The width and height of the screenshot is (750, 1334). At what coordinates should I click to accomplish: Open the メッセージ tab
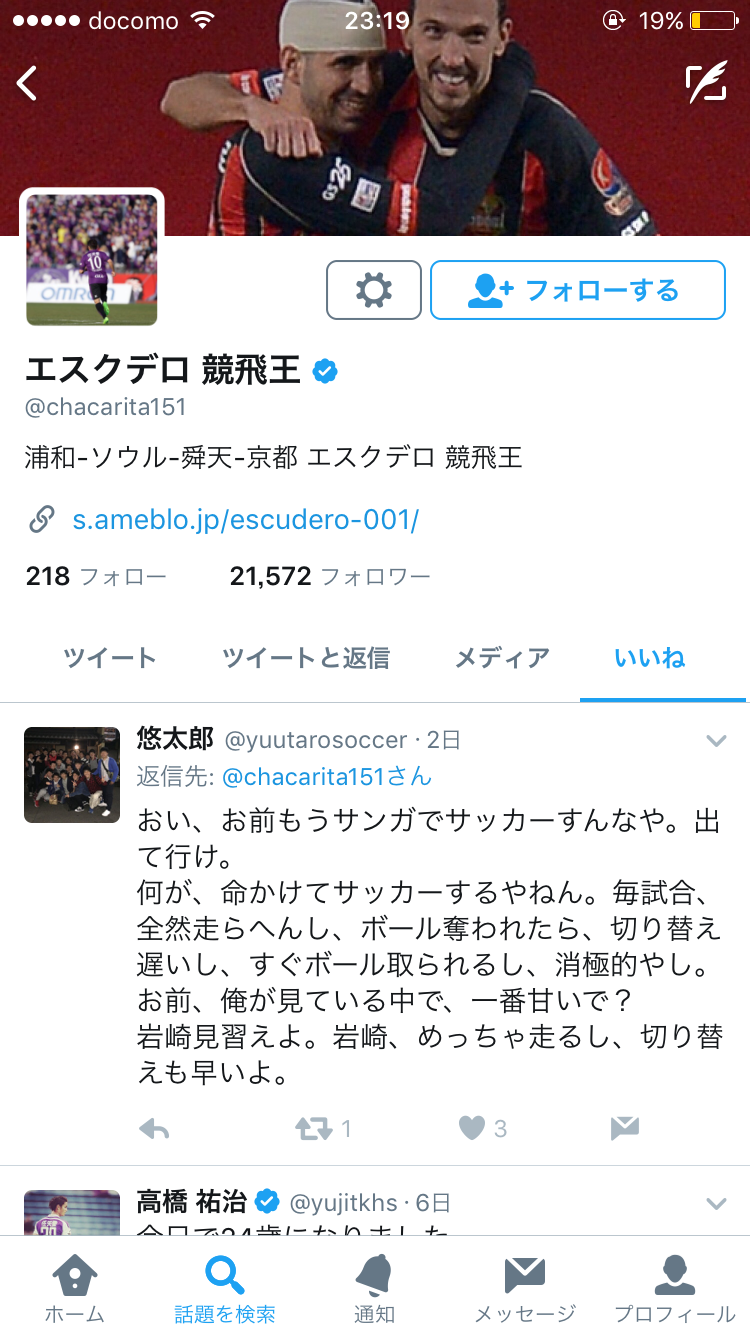tap(525, 1288)
